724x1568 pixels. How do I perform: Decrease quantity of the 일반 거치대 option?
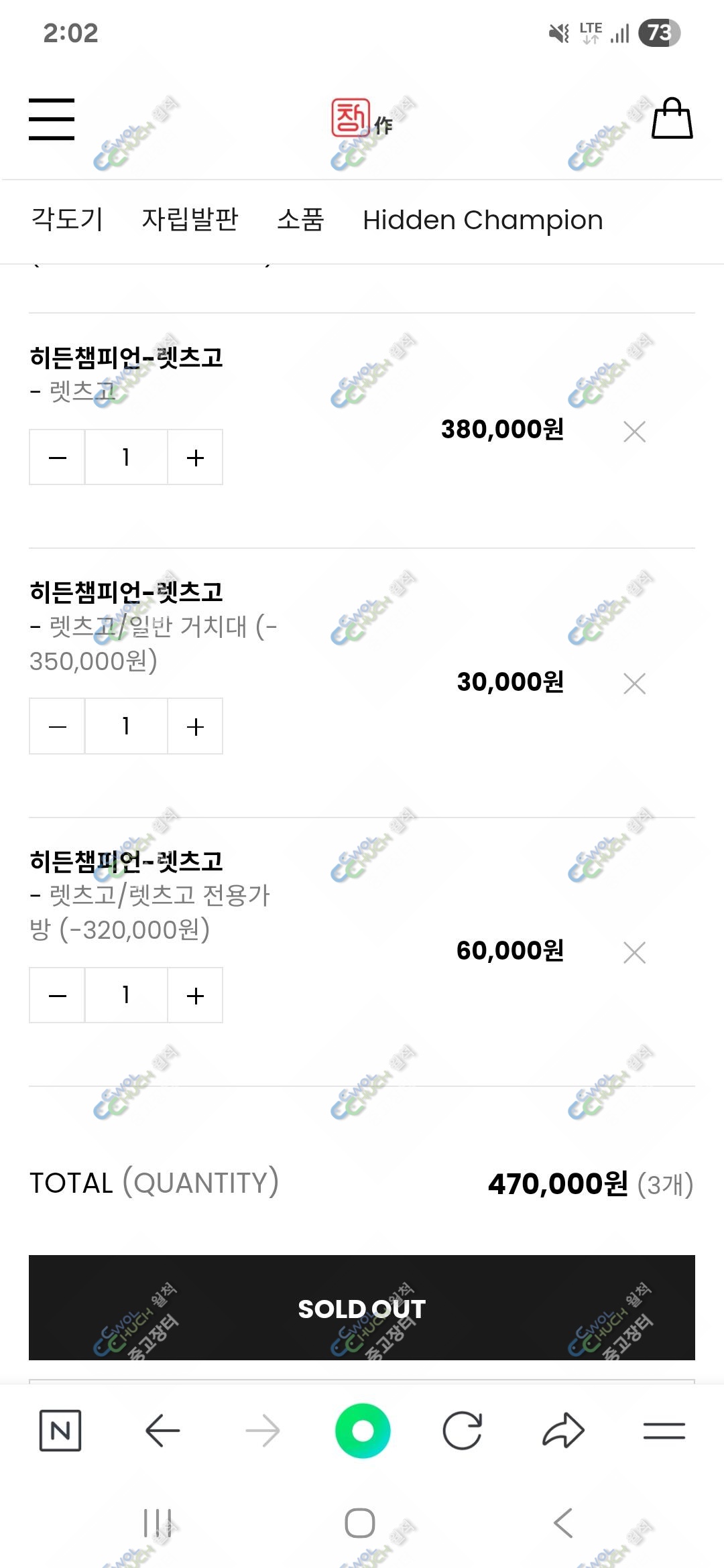[x=58, y=726]
